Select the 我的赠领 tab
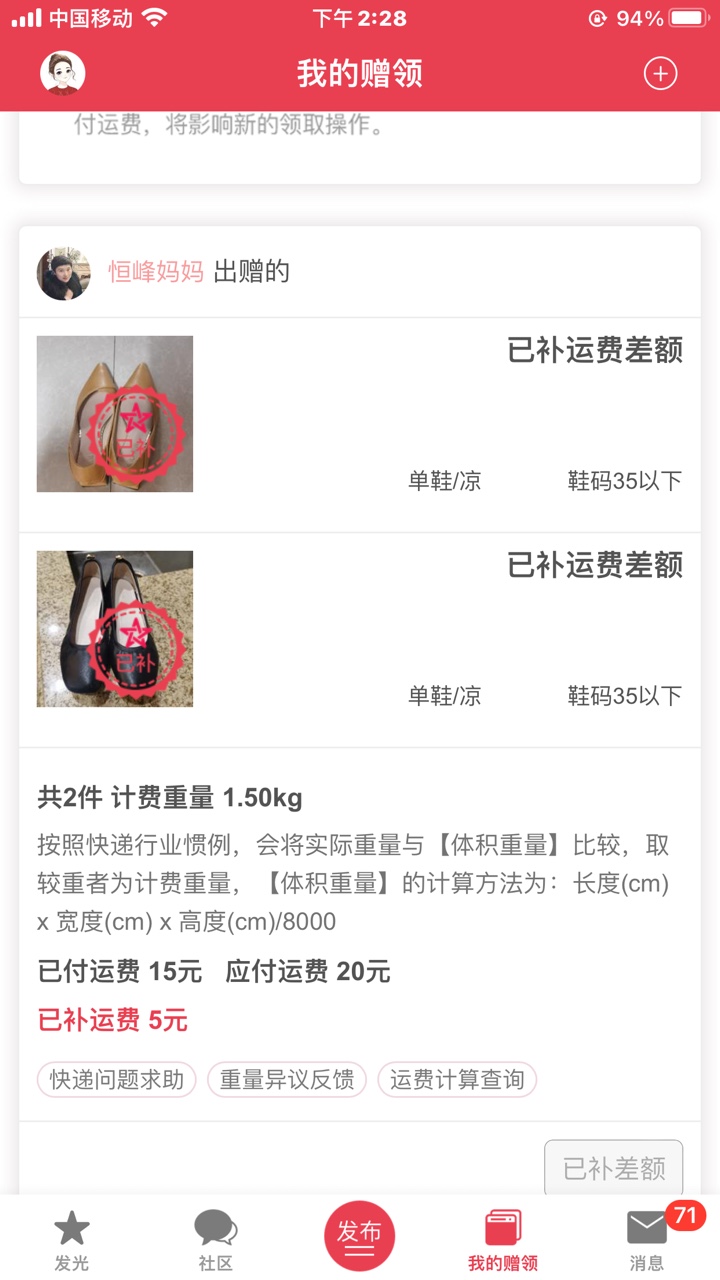This screenshot has height=1280, width=720. click(x=503, y=1240)
